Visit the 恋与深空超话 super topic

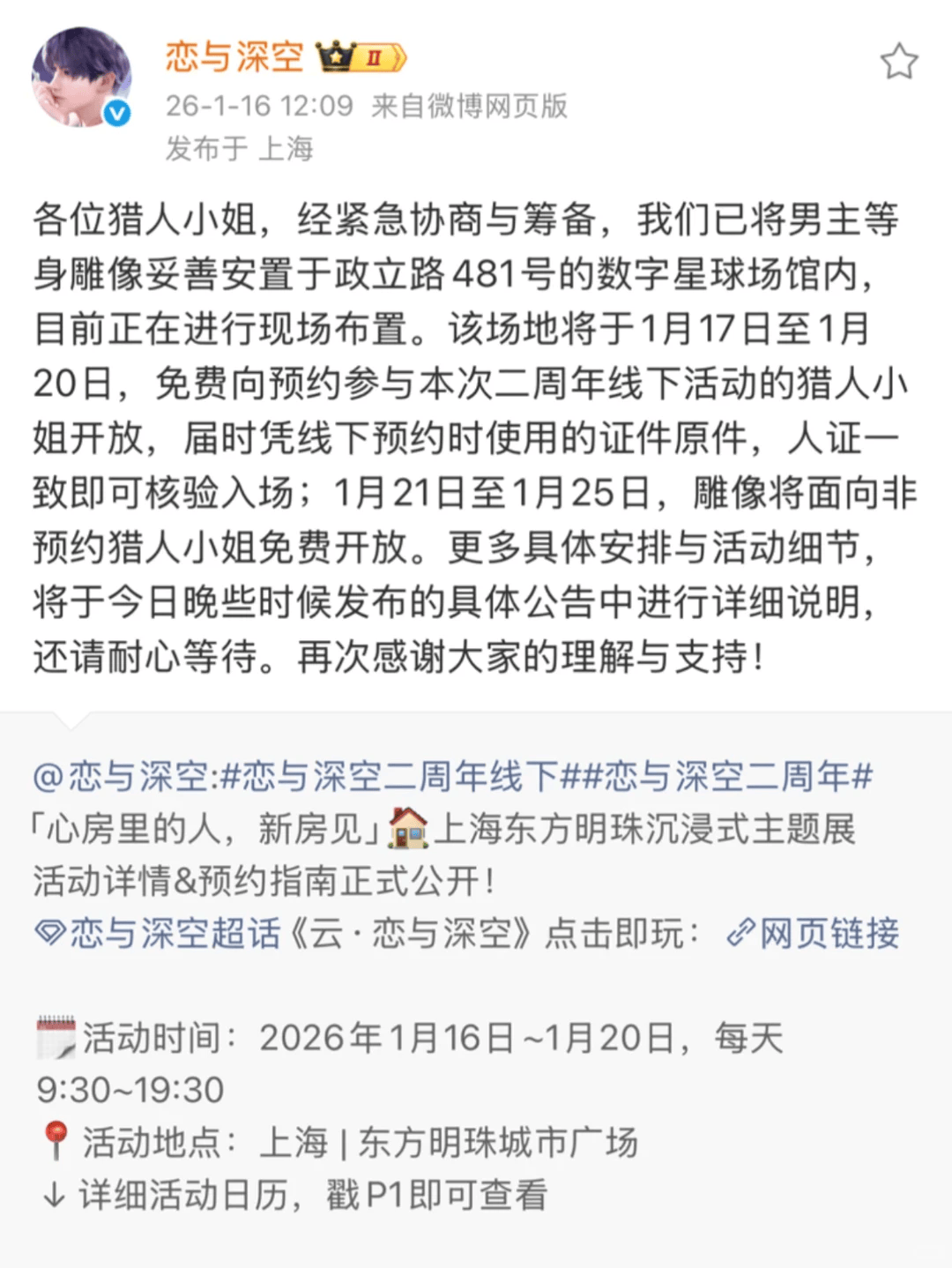pos(159,933)
